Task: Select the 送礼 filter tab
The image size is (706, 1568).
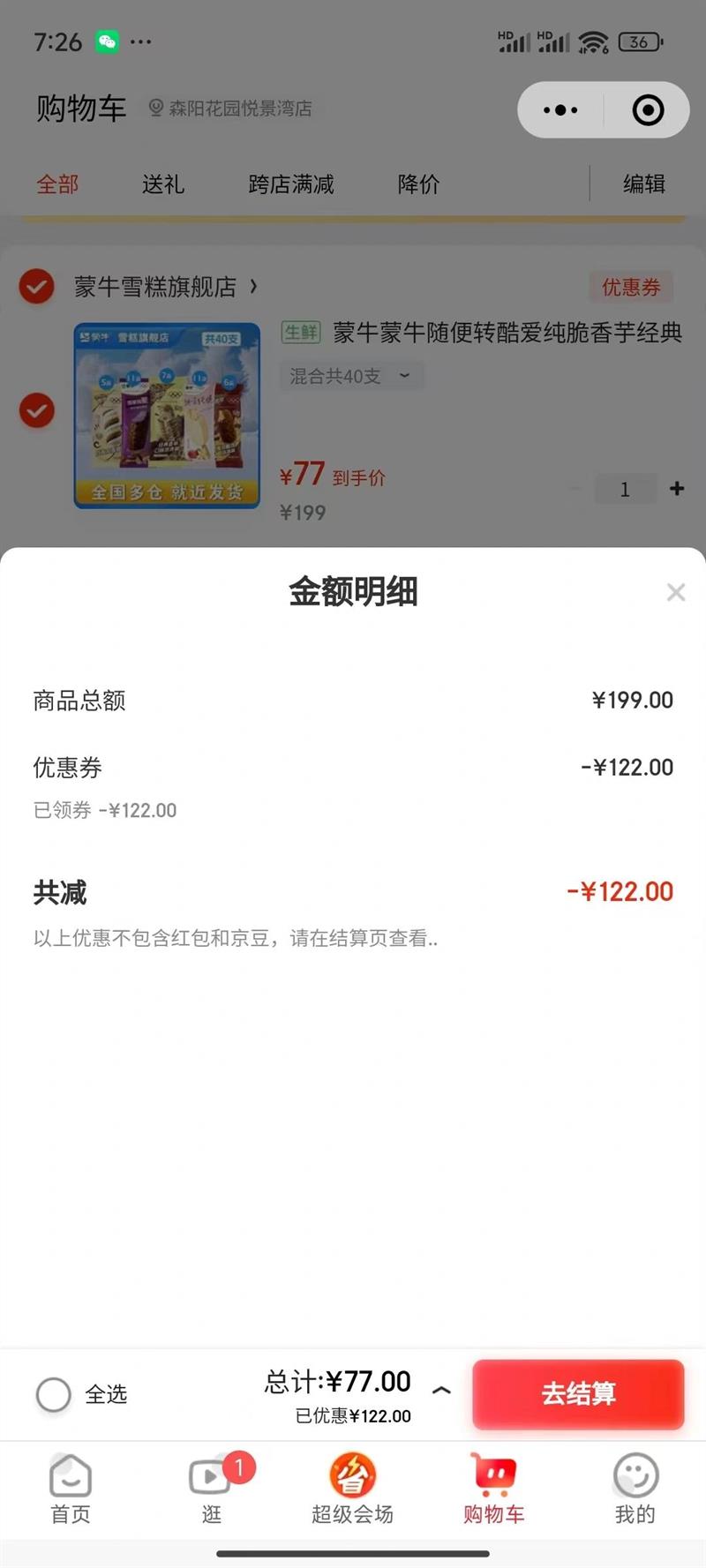Action: [163, 184]
